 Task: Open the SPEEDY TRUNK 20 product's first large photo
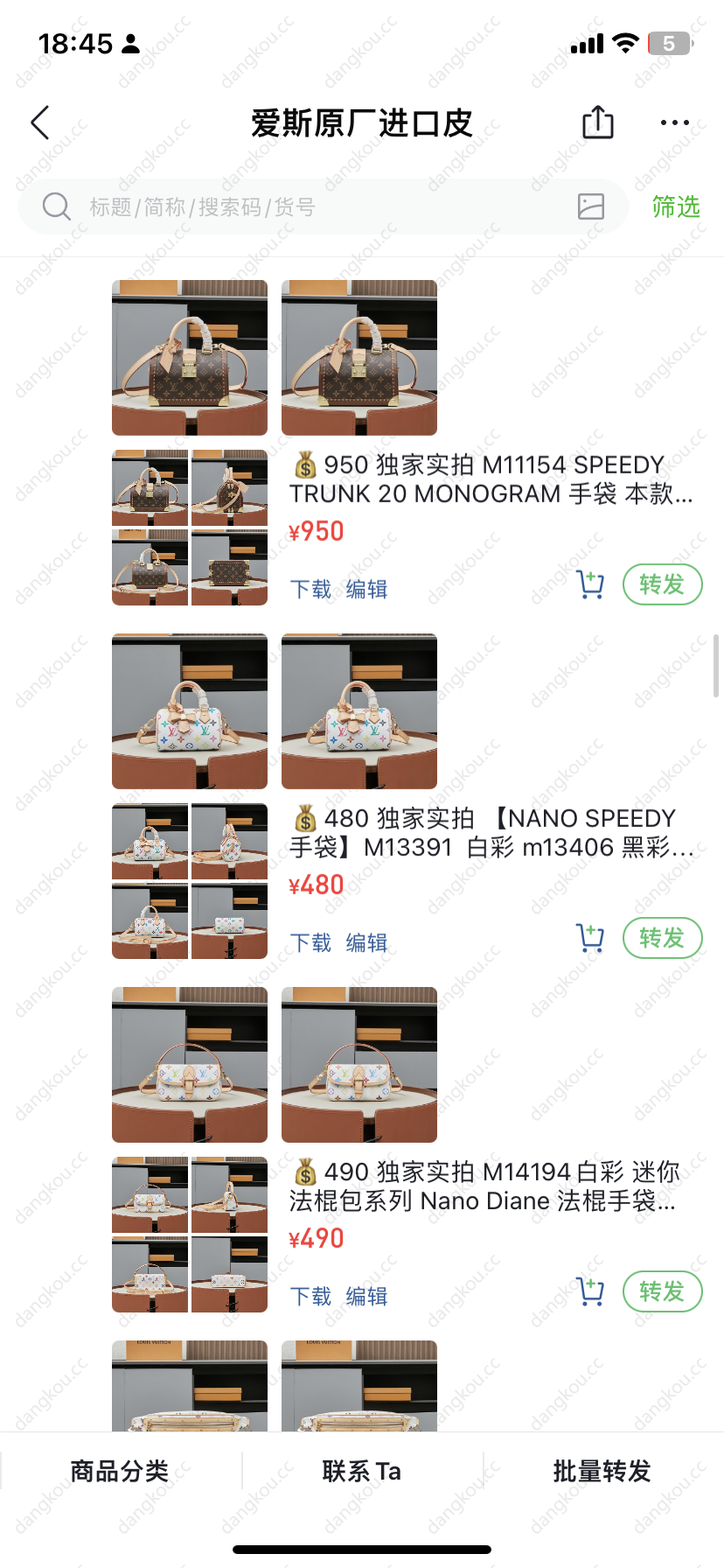pos(190,357)
